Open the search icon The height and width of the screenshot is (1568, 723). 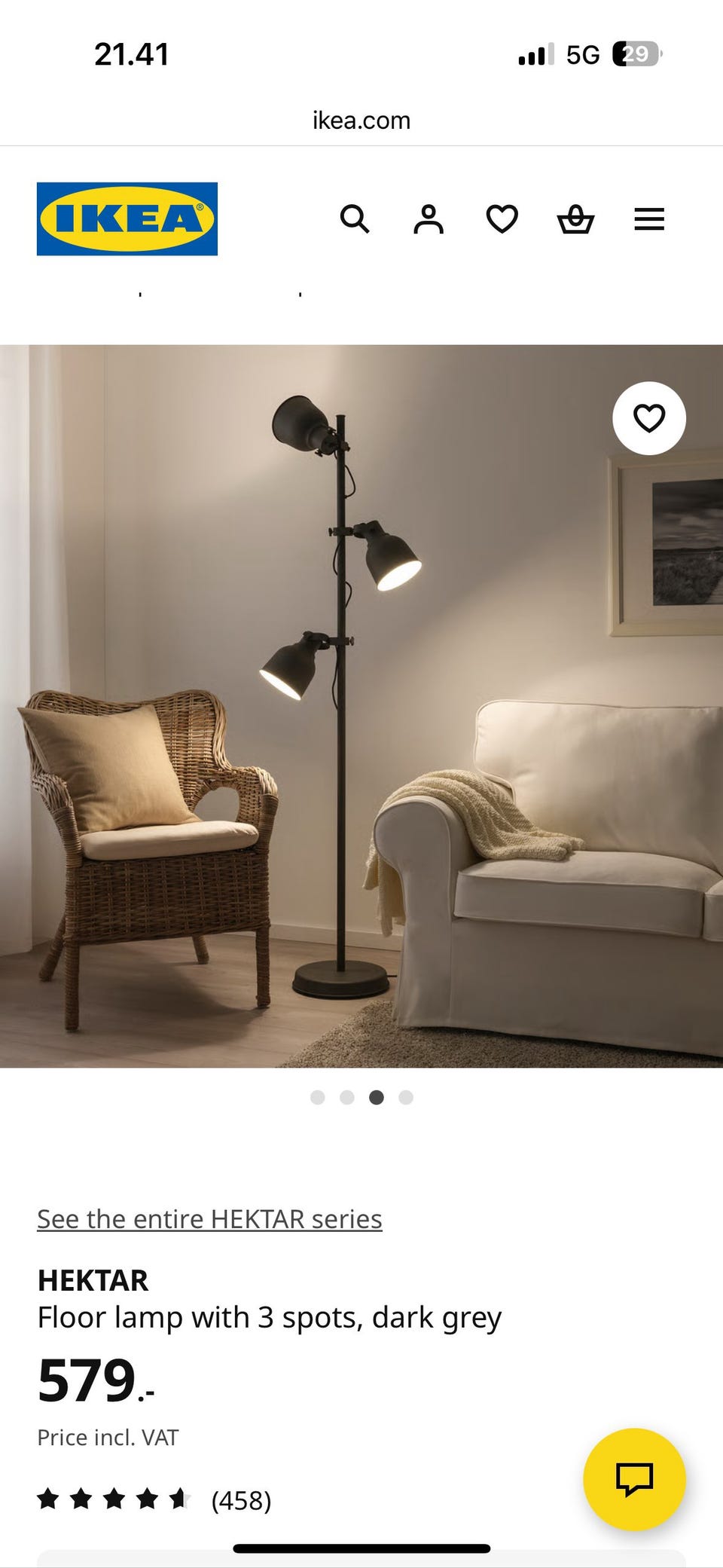click(x=355, y=219)
